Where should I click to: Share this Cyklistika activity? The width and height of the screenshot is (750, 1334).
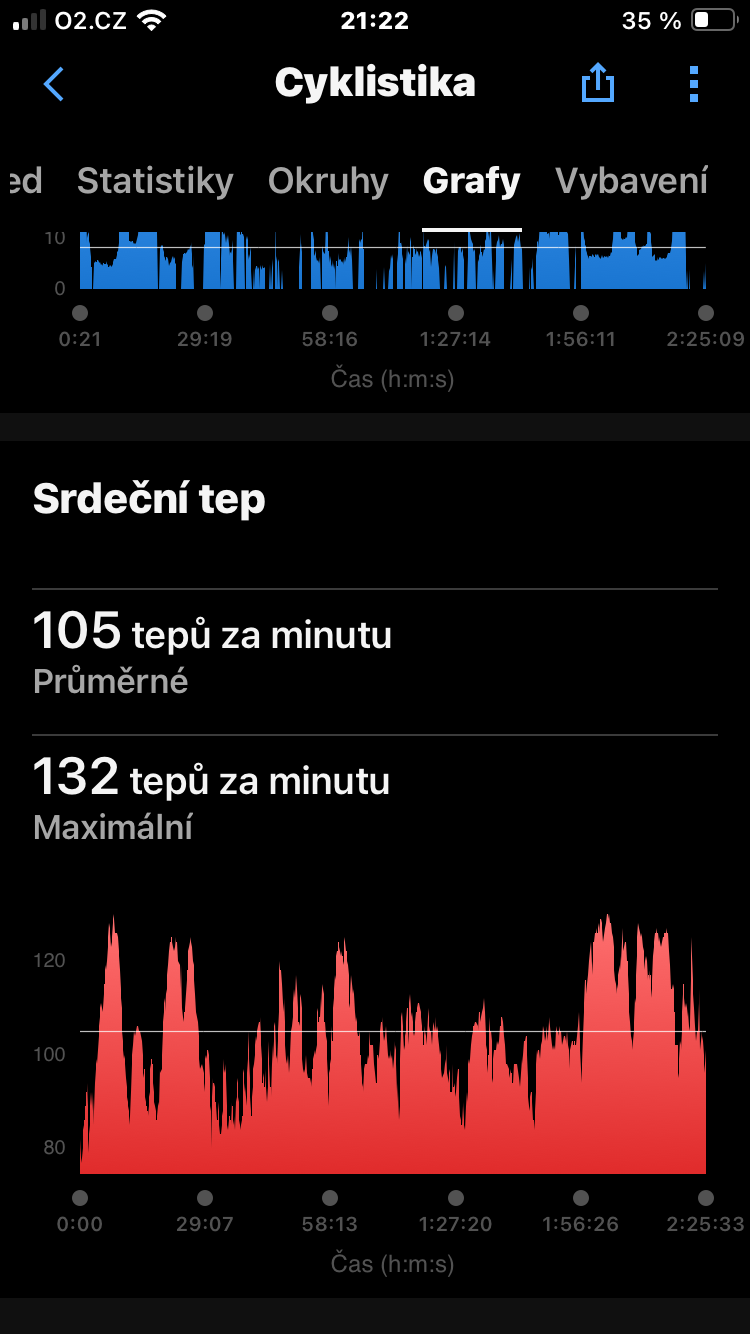pos(597,83)
